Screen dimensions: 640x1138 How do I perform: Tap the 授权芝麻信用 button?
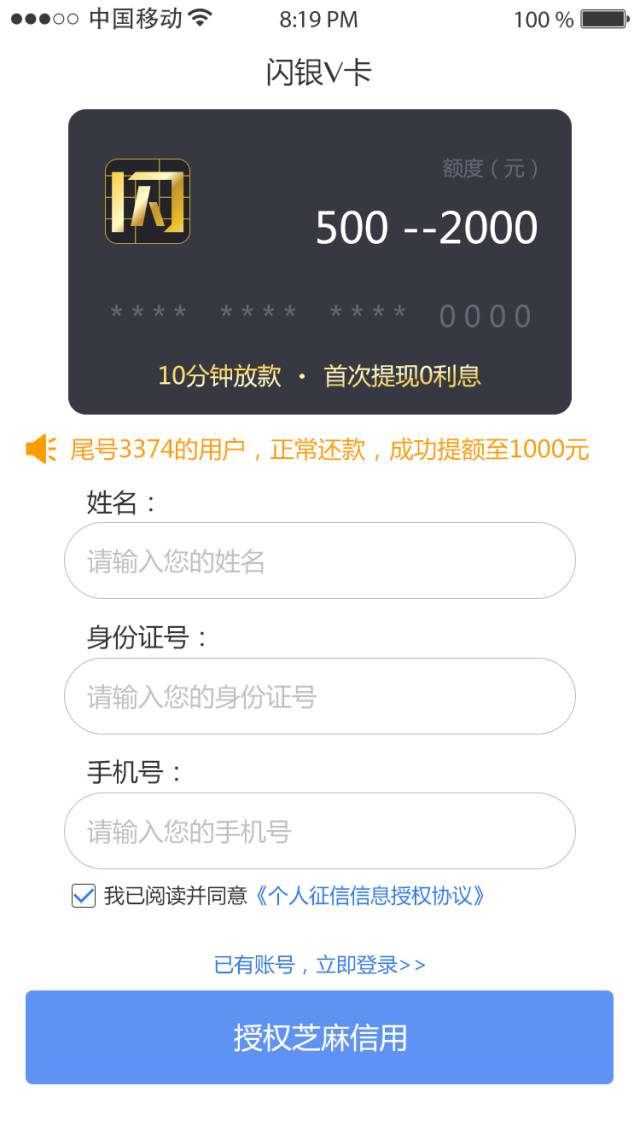click(319, 1037)
